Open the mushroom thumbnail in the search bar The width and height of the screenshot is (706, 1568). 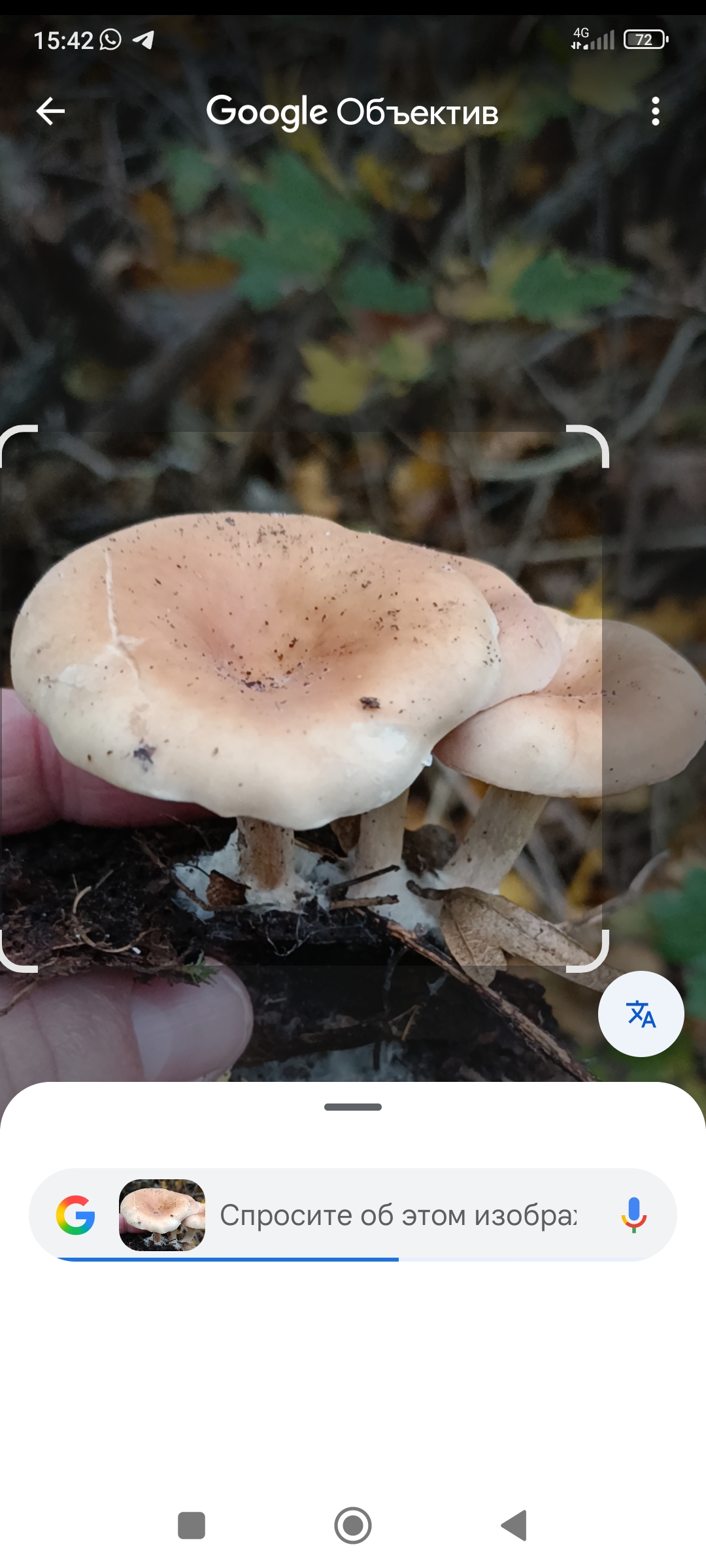[x=162, y=1215]
